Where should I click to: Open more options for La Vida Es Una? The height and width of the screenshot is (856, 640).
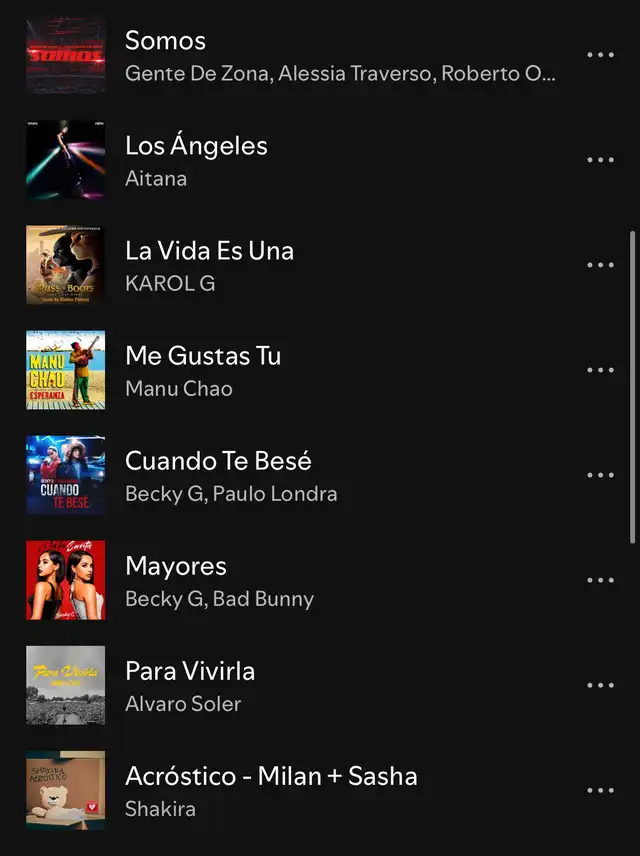[600, 265]
